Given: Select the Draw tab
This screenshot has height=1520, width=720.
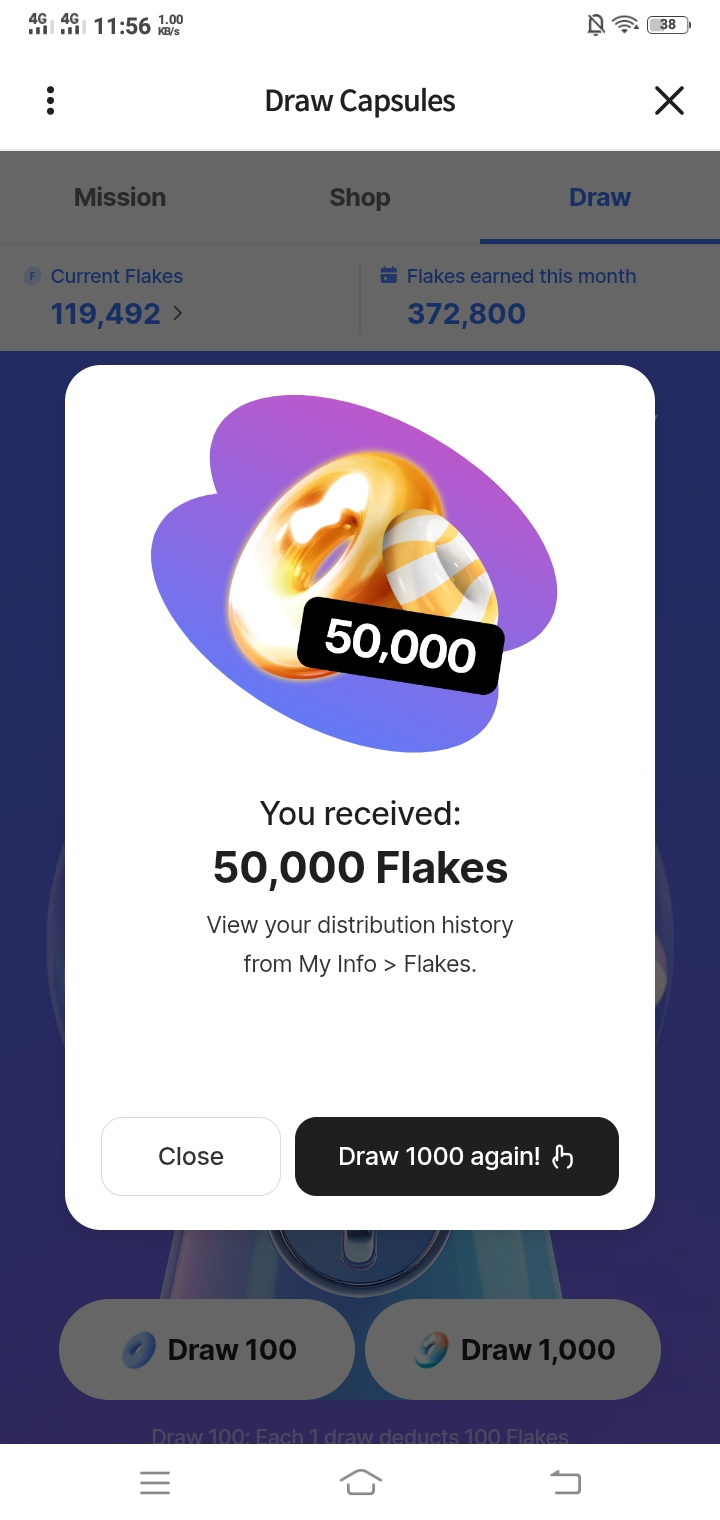Looking at the screenshot, I should [x=599, y=197].
